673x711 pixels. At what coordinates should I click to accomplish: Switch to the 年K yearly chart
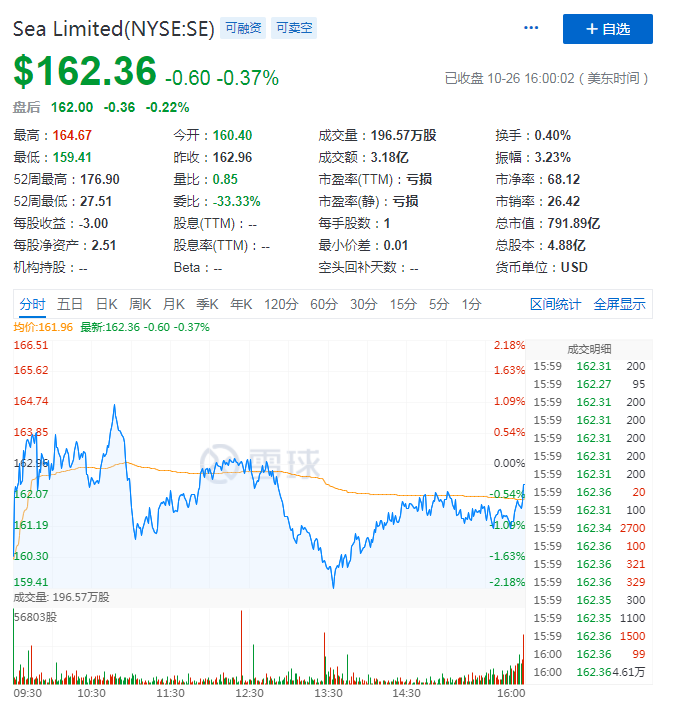pos(241,304)
